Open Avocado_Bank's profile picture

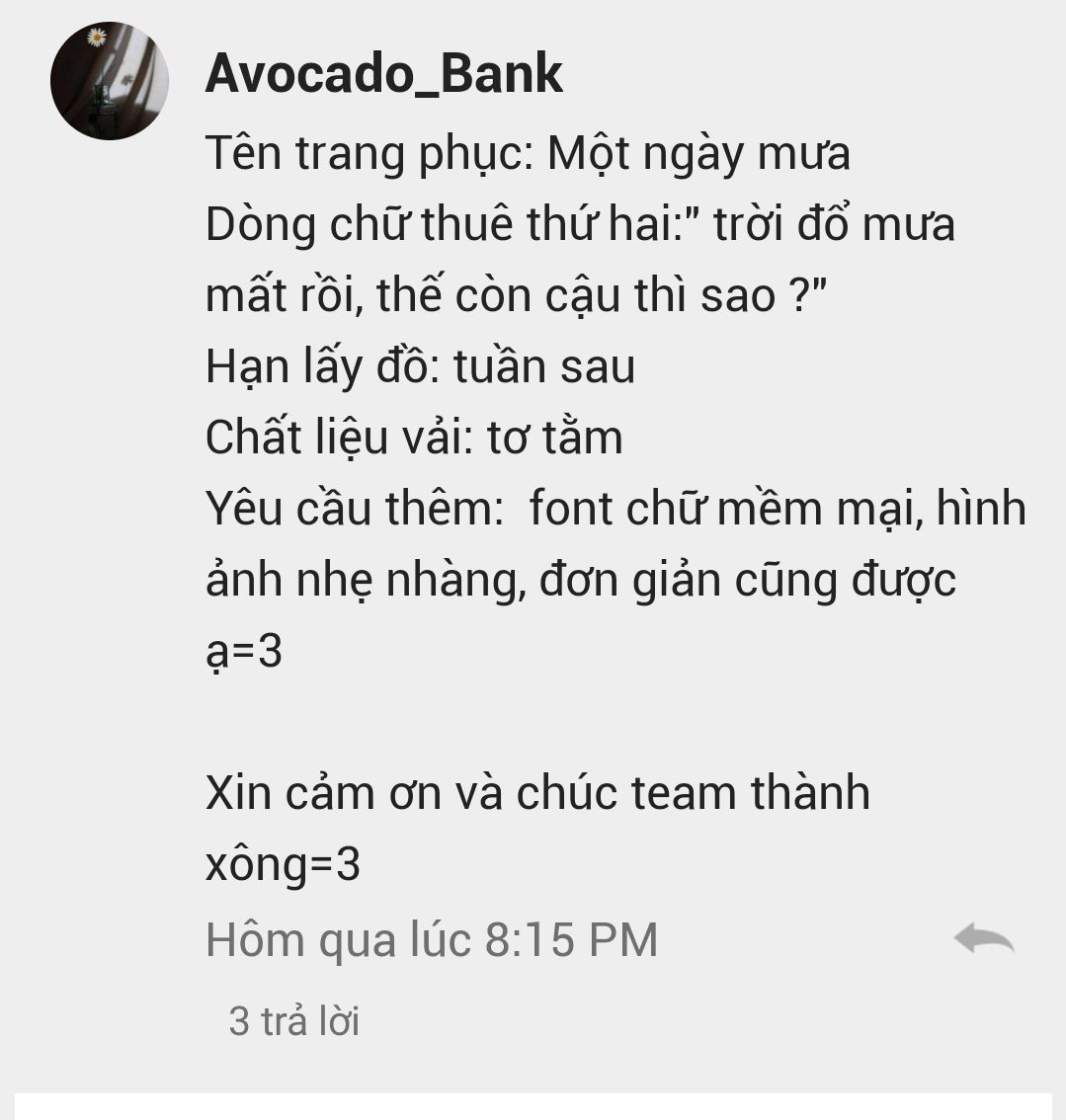click(x=110, y=81)
